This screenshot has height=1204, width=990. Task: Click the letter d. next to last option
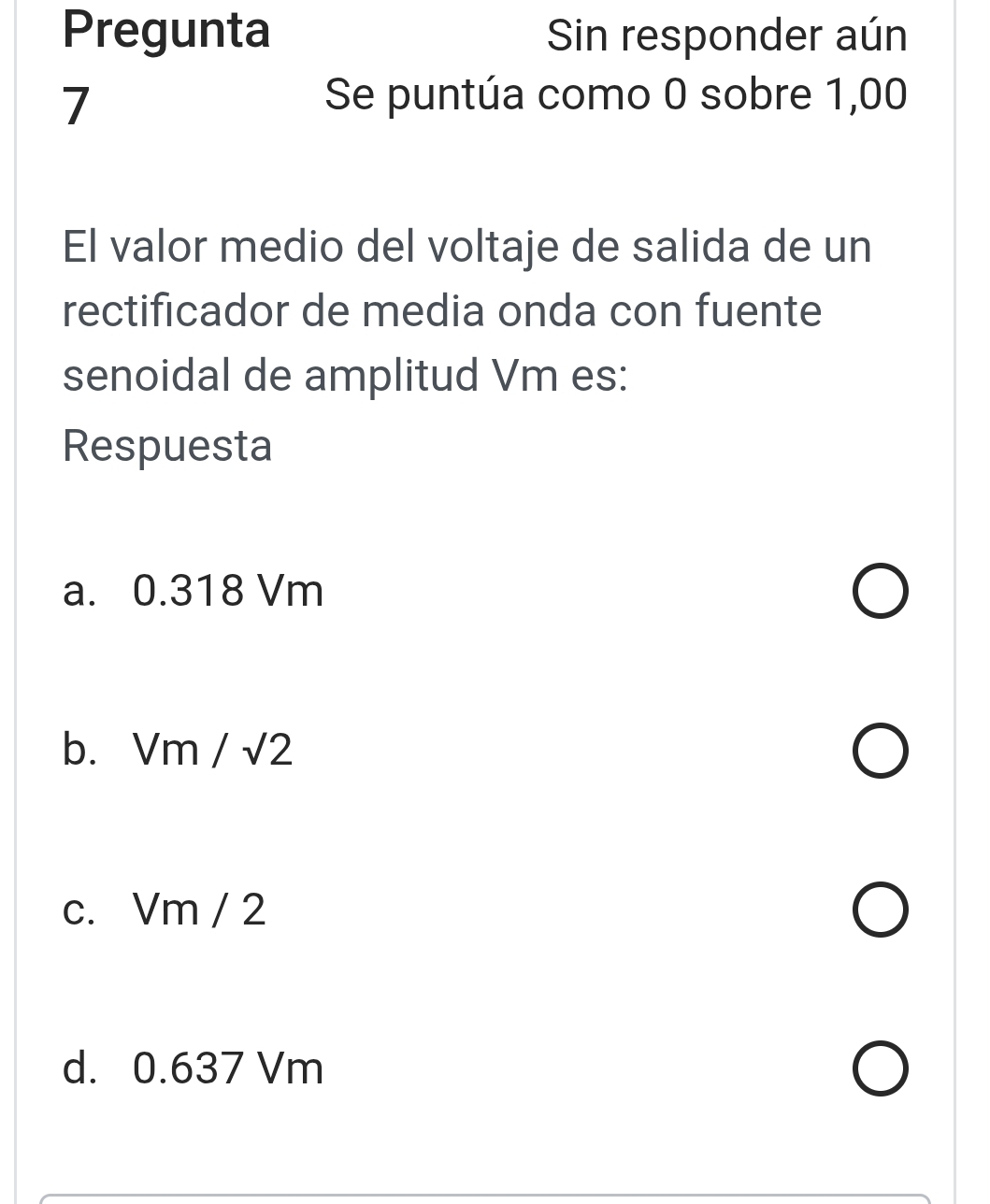click(x=79, y=1067)
